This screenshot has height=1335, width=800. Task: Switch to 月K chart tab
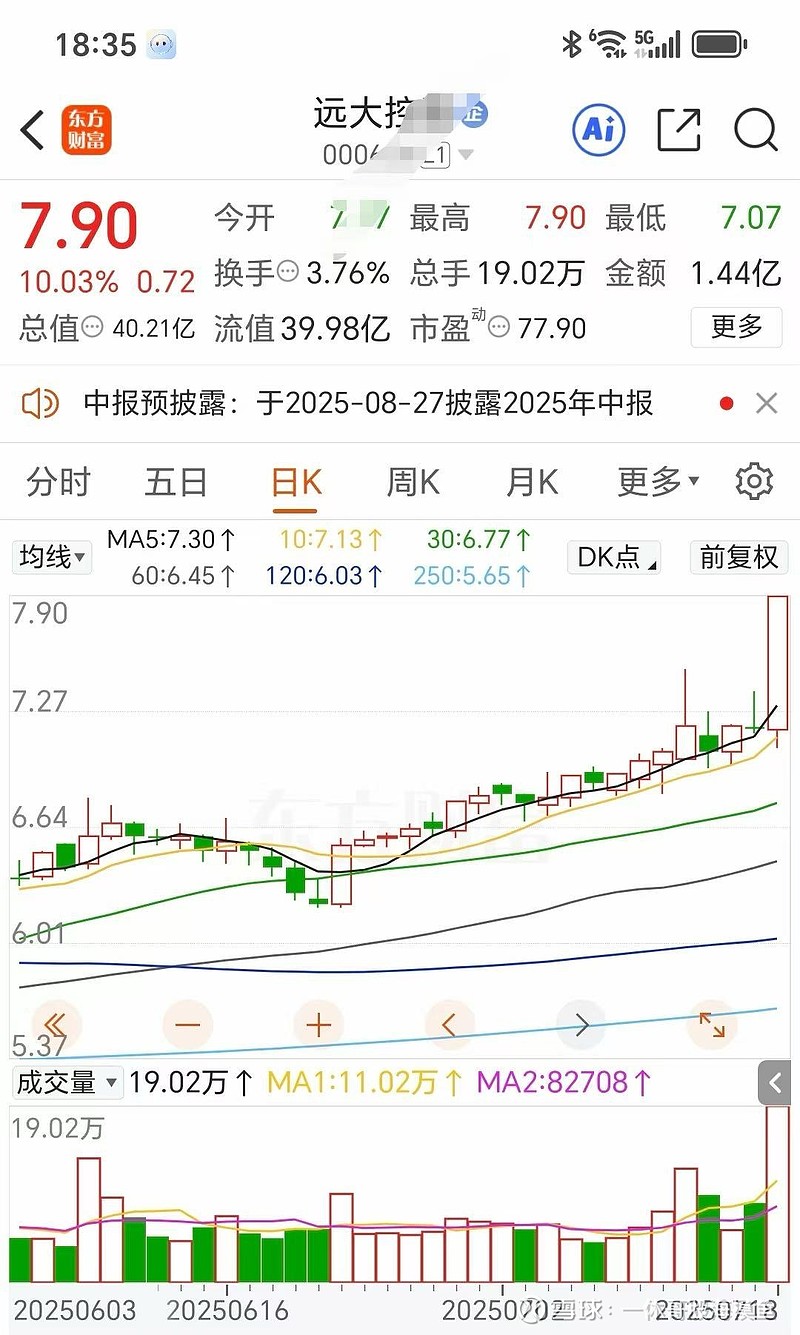coord(532,482)
